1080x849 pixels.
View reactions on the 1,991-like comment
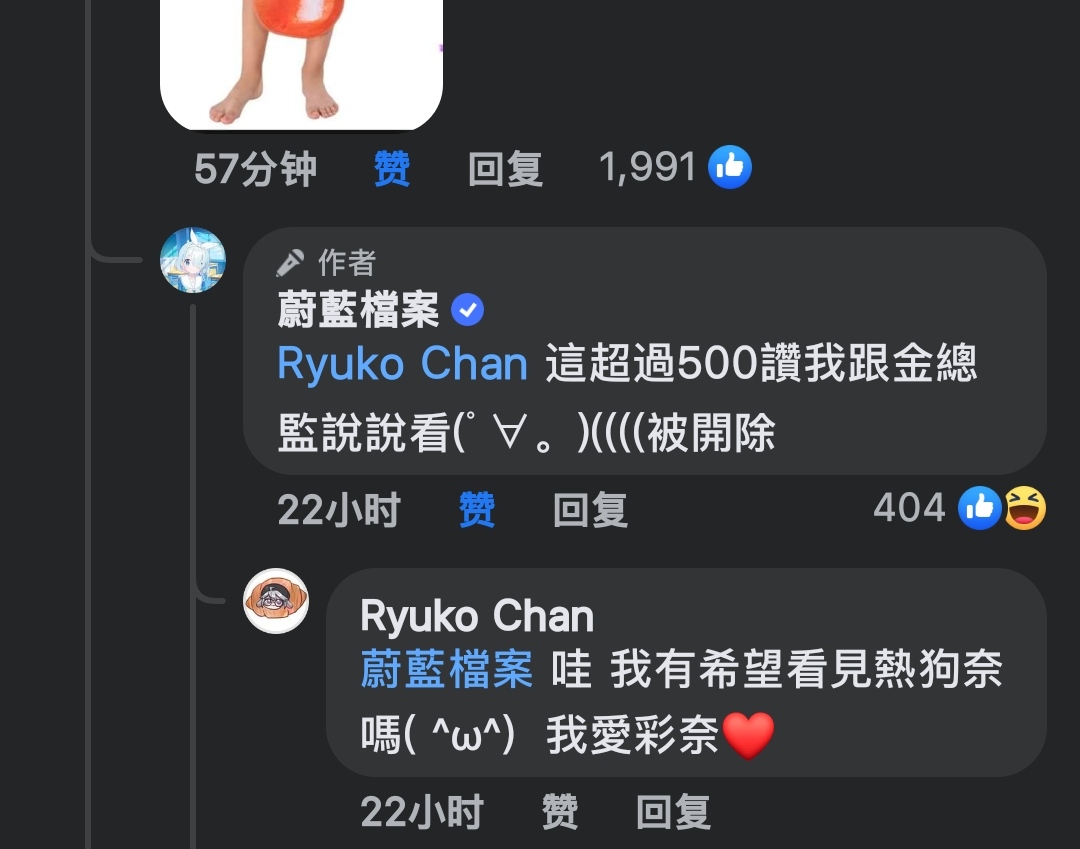(675, 167)
